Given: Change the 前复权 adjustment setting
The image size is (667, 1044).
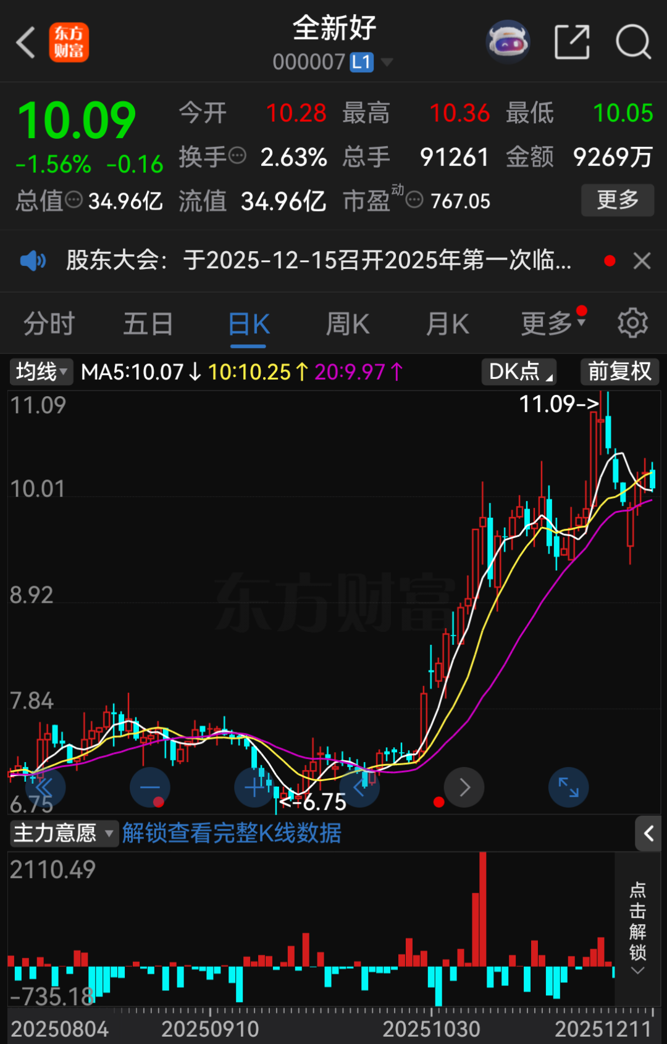Looking at the screenshot, I should (619, 372).
